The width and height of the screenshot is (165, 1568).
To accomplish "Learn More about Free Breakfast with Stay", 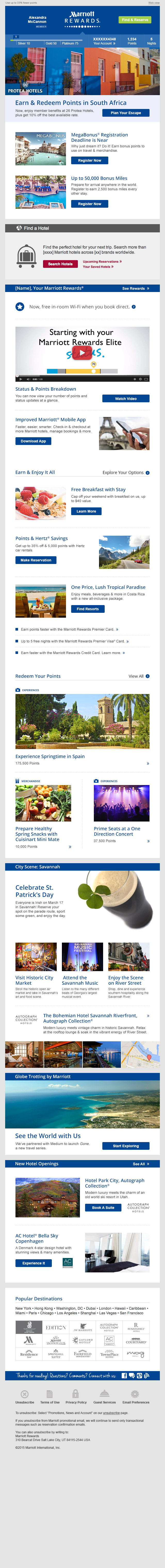I will click(x=86, y=511).
